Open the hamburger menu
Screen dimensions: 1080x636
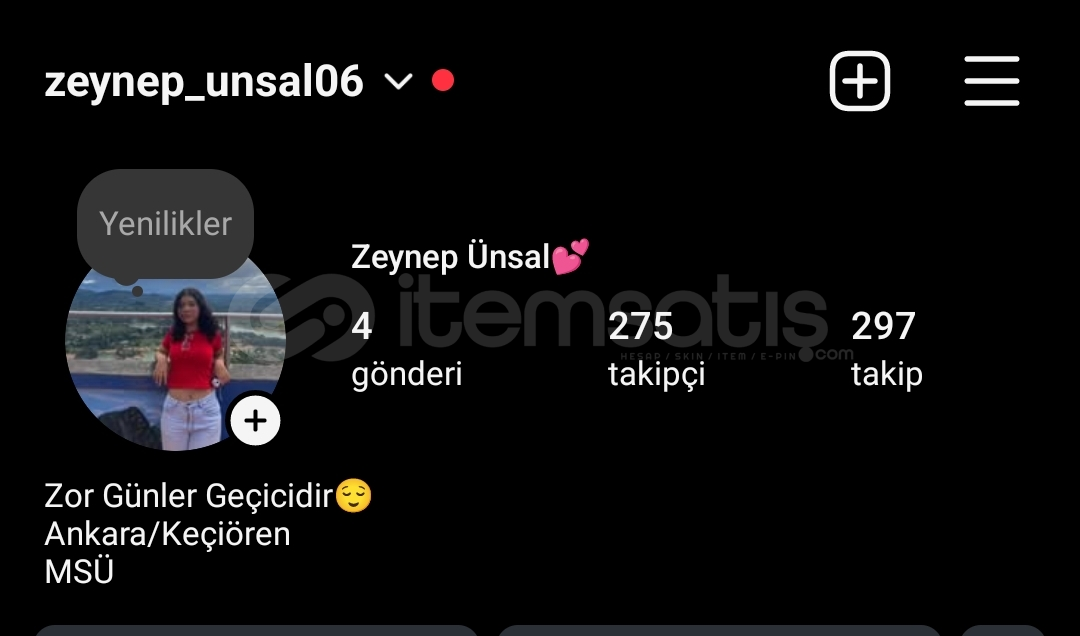(x=991, y=81)
